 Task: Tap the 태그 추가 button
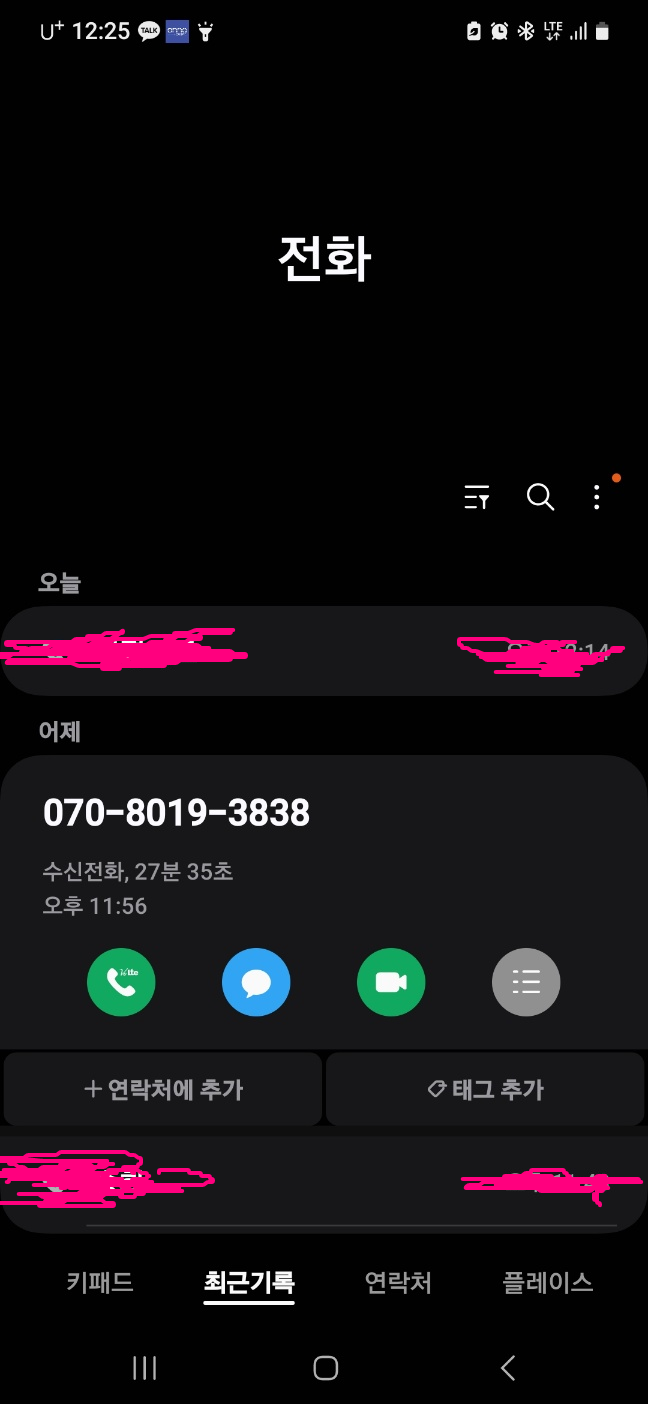pyautogui.click(x=485, y=1089)
